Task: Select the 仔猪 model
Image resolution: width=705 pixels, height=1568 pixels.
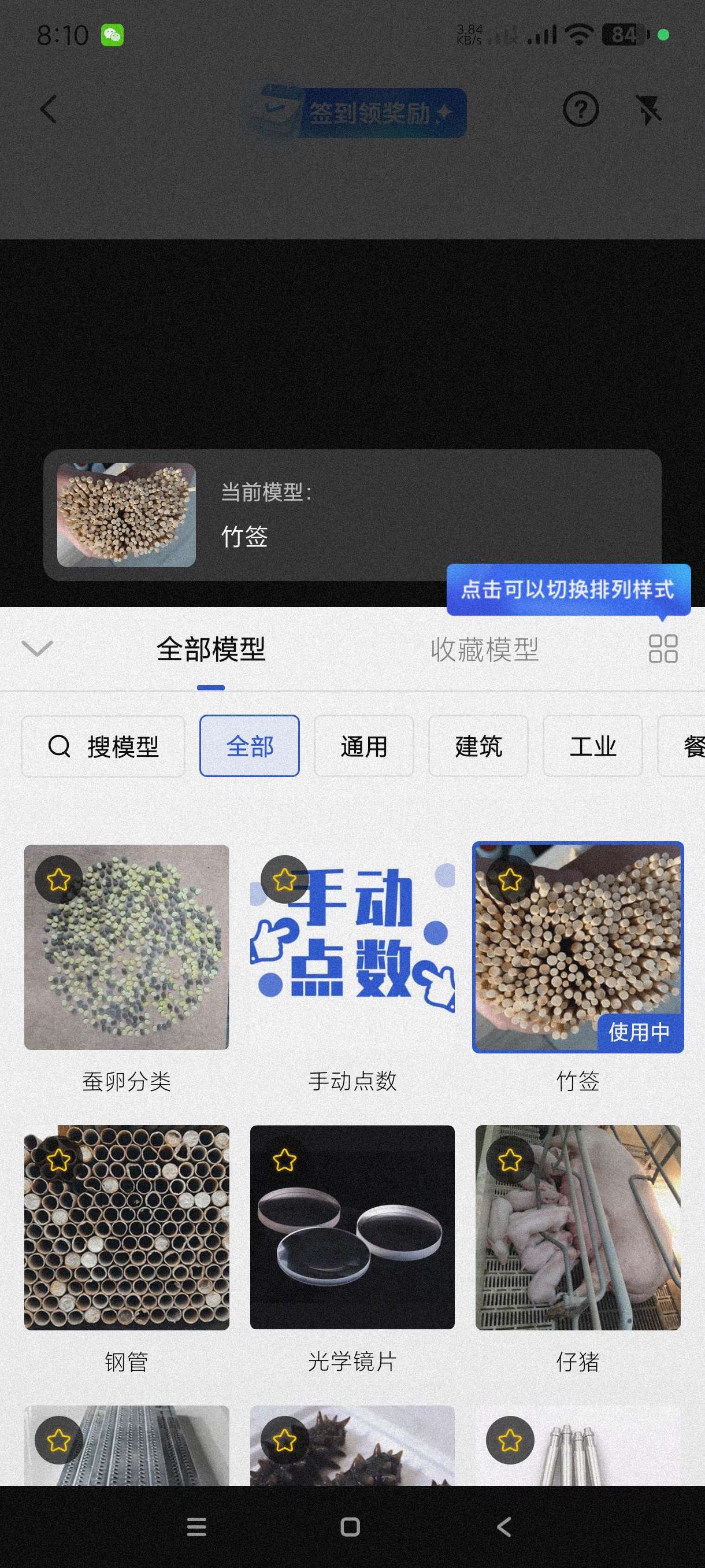Action: (x=578, y=1227)
